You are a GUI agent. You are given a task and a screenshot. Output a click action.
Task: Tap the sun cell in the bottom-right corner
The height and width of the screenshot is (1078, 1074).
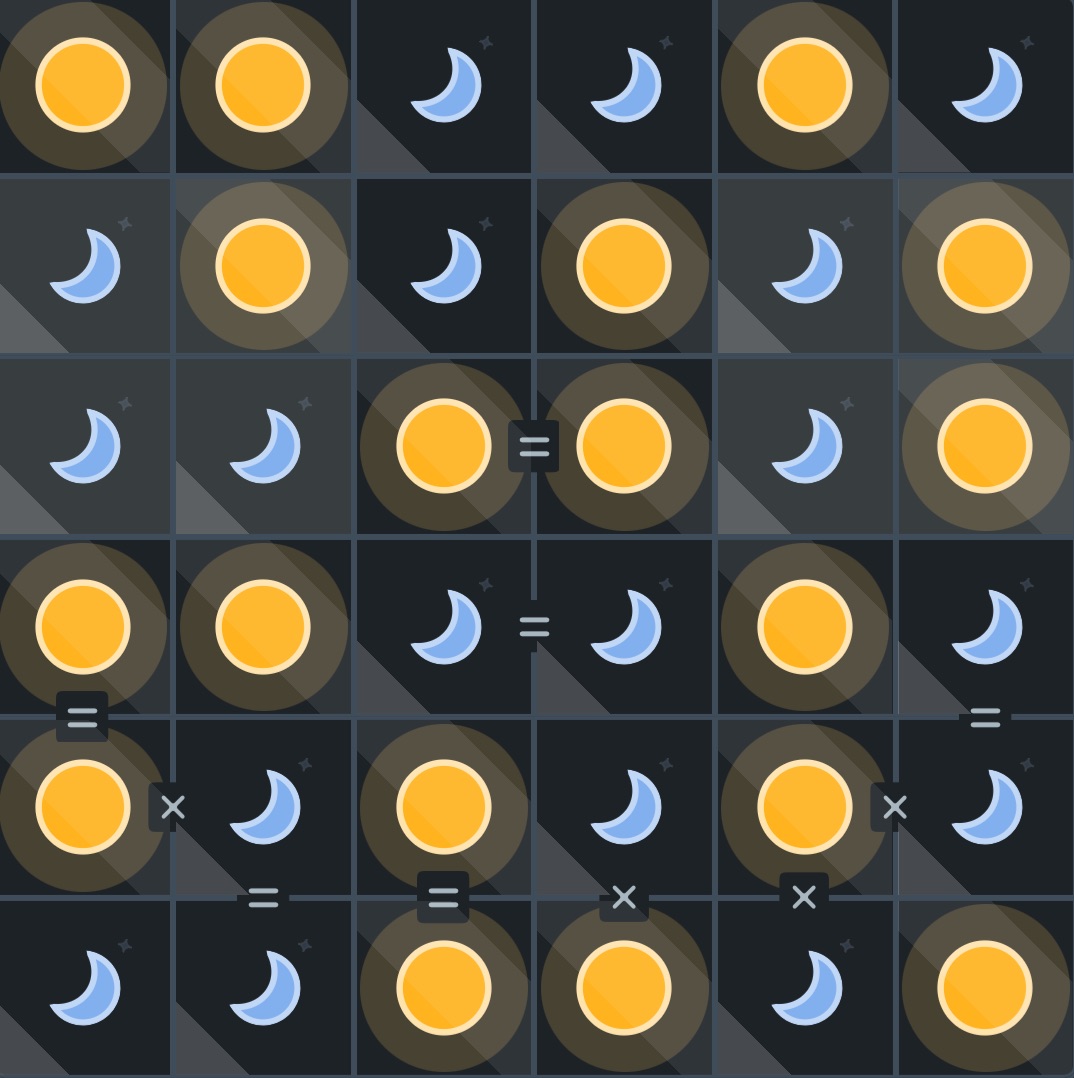point(985,987)
